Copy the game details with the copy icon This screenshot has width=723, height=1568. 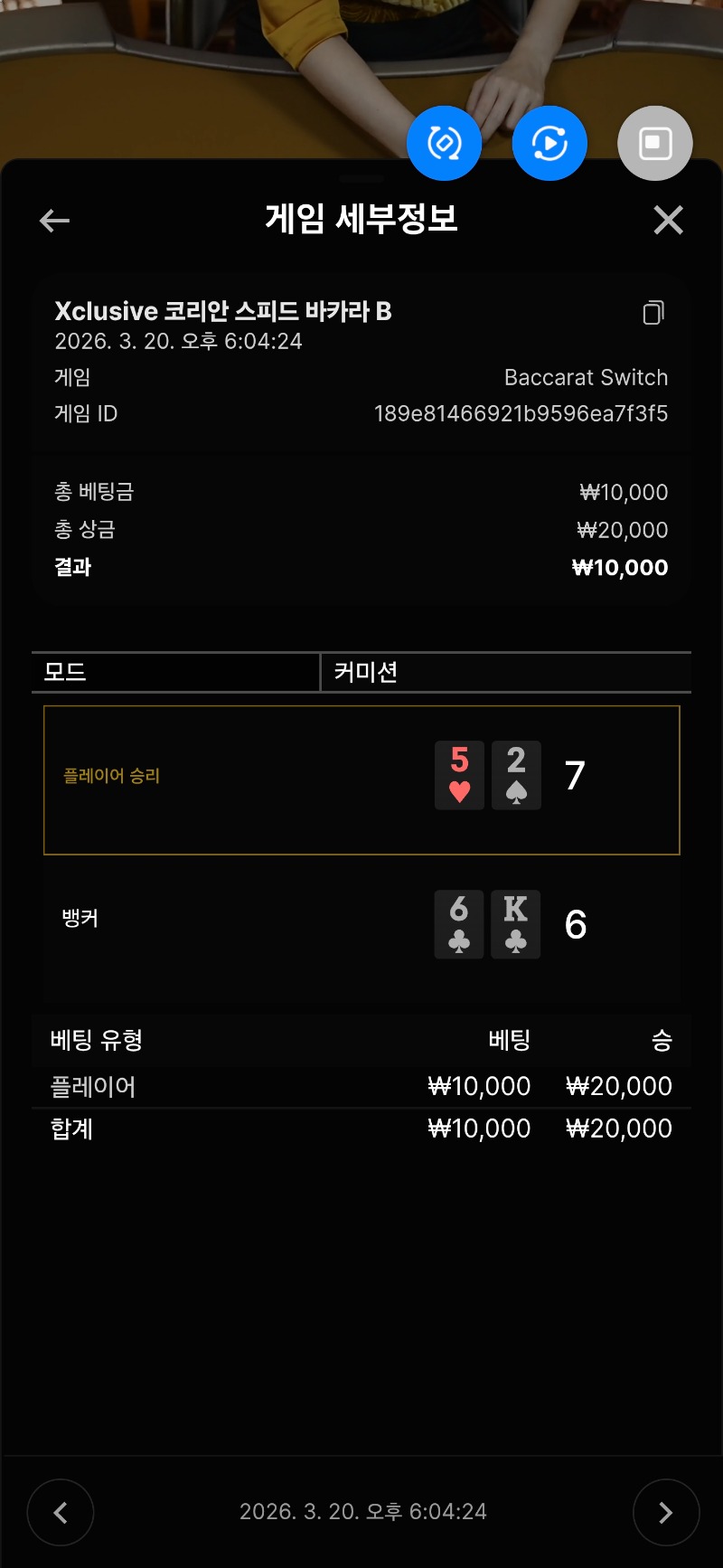[653, 313]
